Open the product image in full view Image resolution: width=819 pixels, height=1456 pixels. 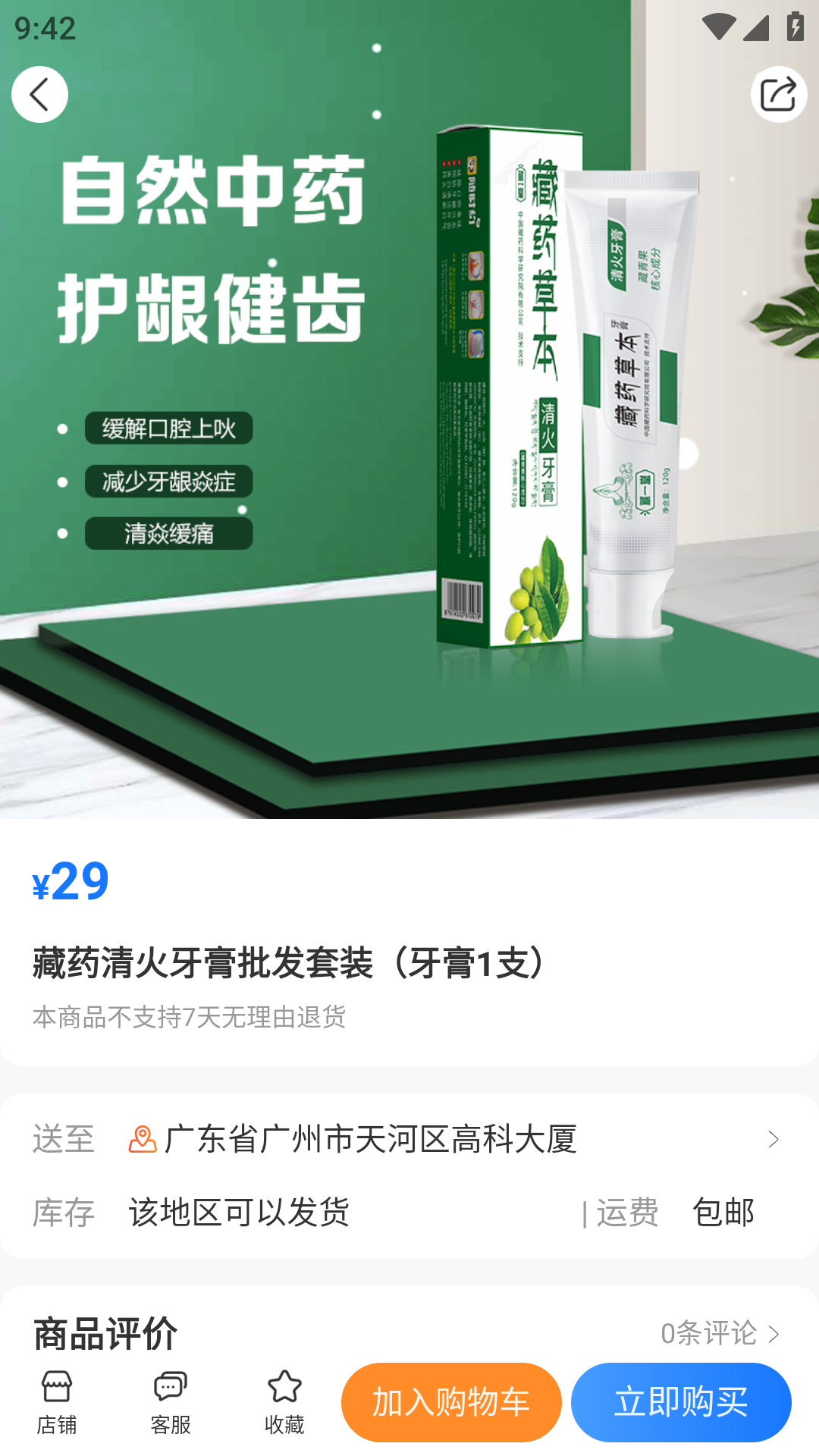(x=409, y=455)
